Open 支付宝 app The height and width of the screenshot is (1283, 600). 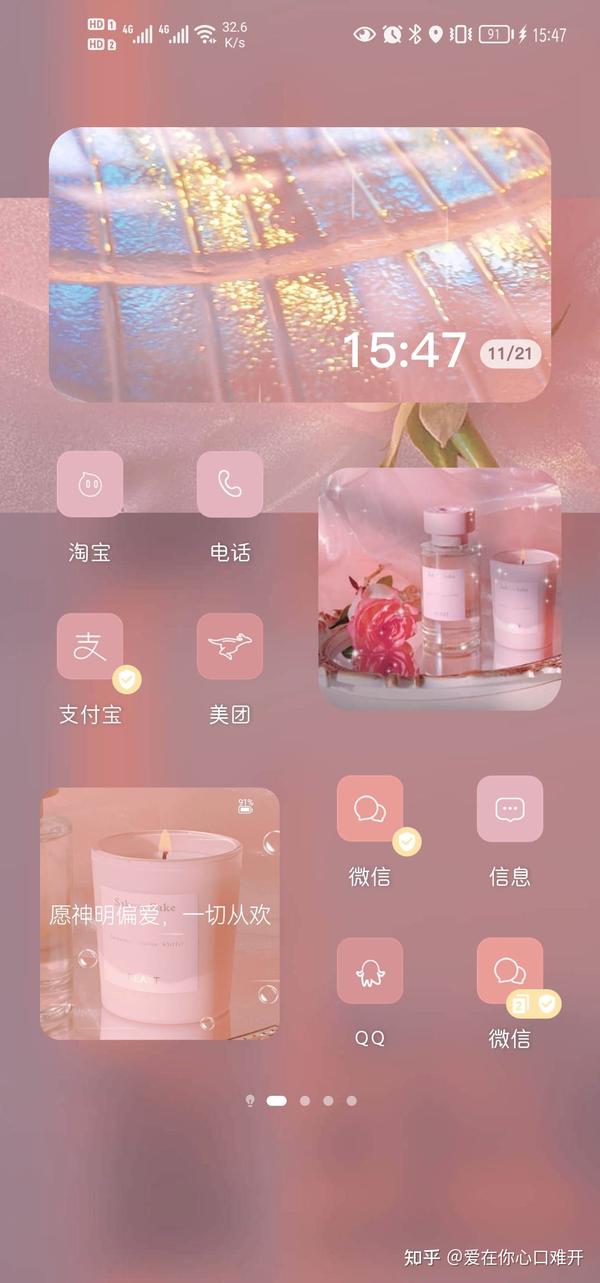90,646
